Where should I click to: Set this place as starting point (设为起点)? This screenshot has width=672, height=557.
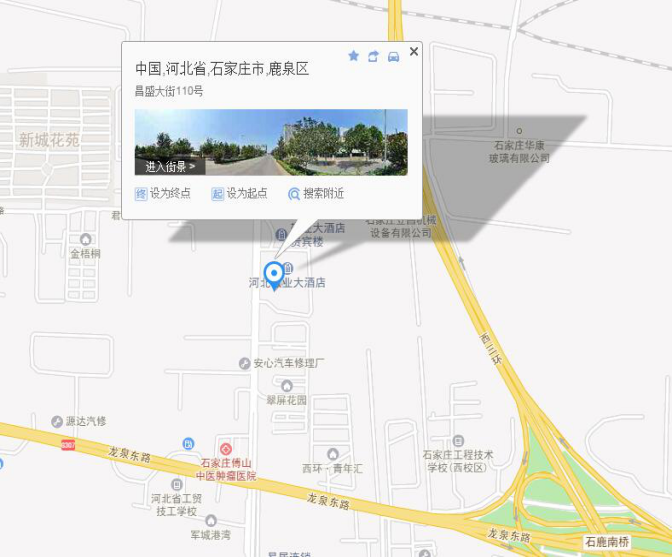click(x=240, y=194)
